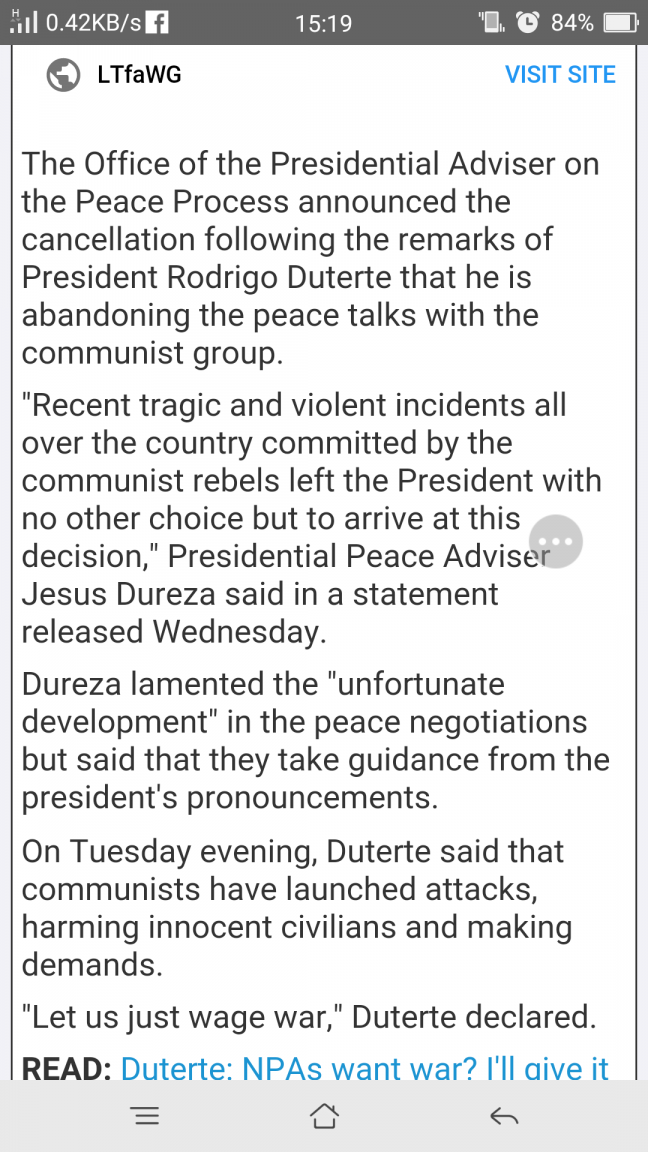Return to the home screen
Image resolution: width=648 pixels, height=1152 pixels.
324,1116
